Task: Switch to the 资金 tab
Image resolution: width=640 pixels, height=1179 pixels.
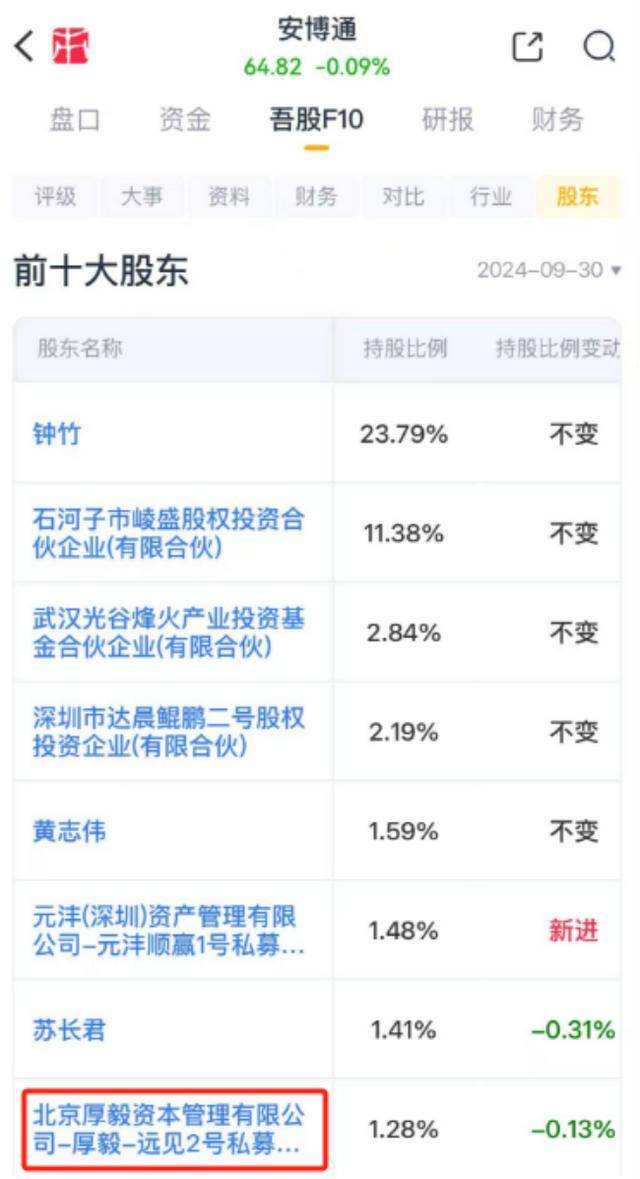Action: (x=185, y=120)
